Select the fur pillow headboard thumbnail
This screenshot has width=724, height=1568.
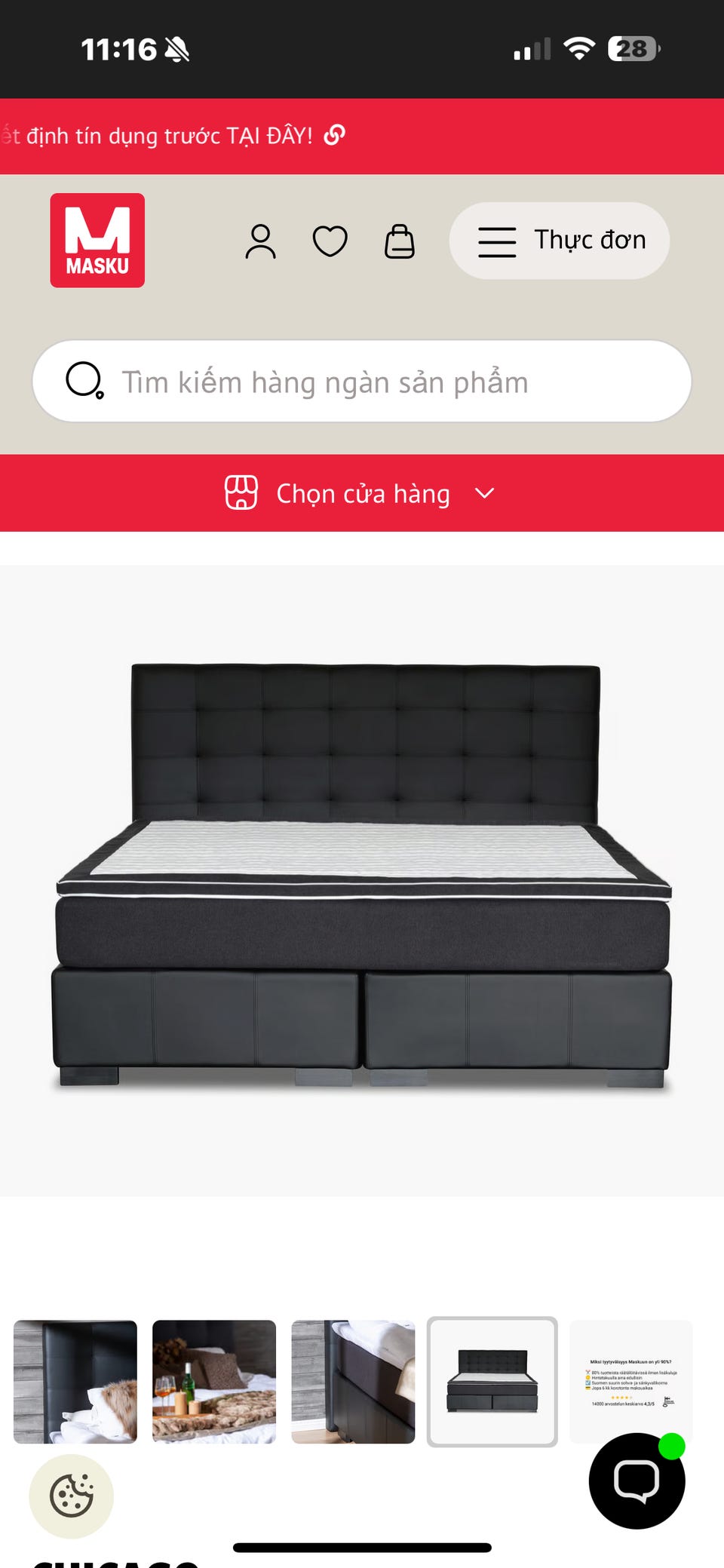[75, 1382]
